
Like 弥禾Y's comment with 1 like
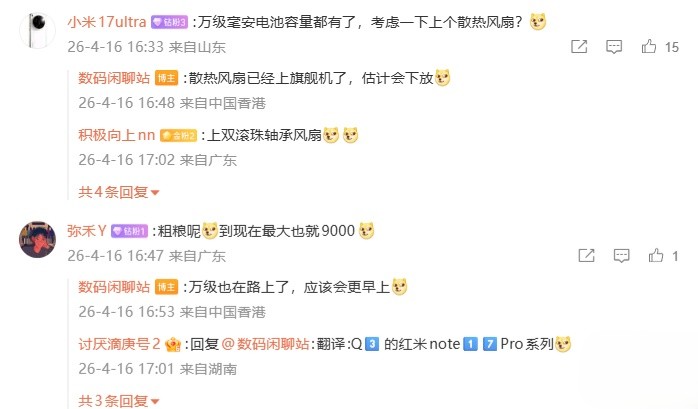649,256
